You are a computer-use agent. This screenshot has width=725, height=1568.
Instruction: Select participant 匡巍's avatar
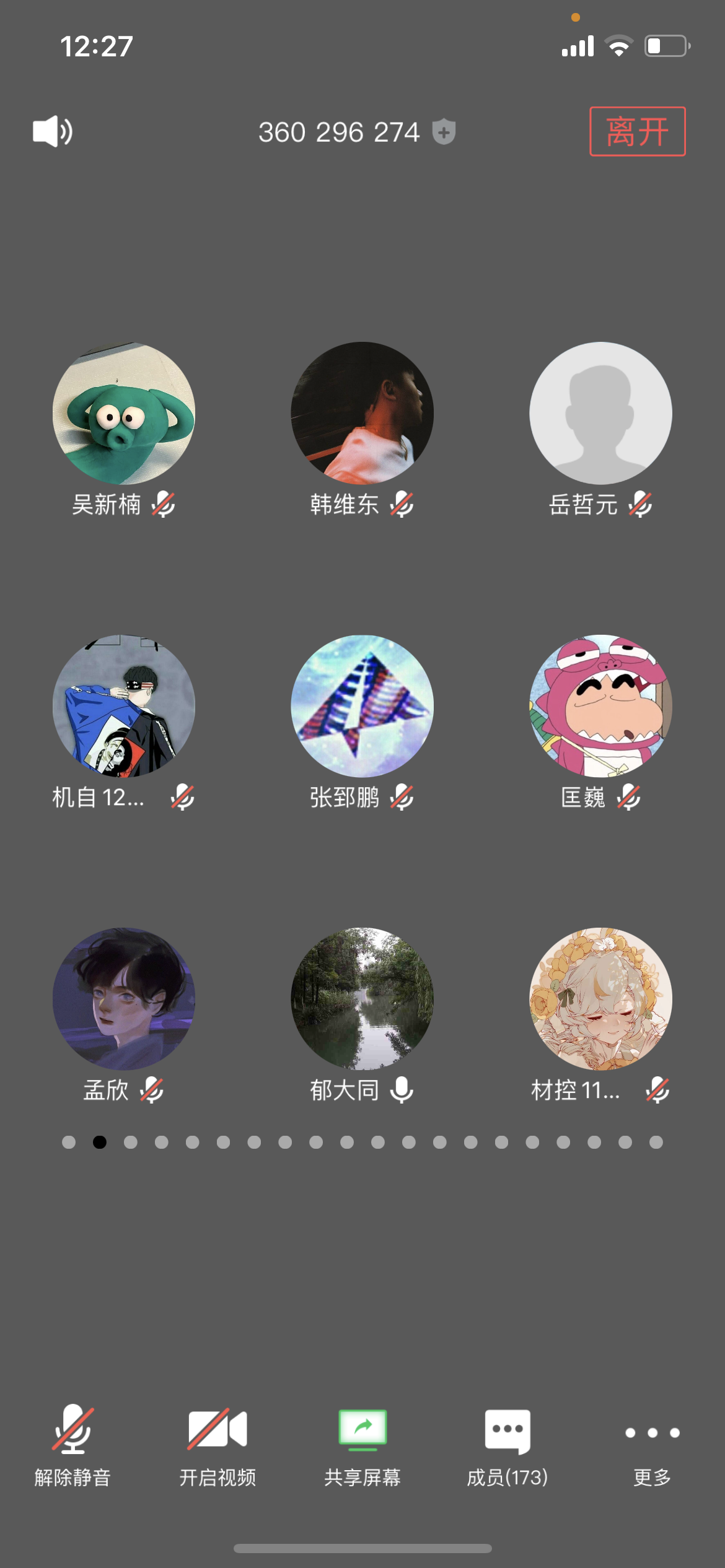tap(600, 706)
